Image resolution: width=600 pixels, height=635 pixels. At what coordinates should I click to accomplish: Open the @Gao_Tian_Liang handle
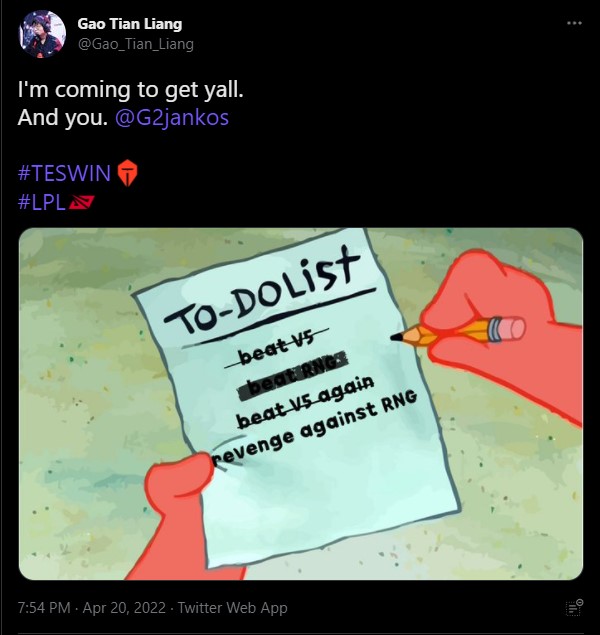tap(136, 44)
